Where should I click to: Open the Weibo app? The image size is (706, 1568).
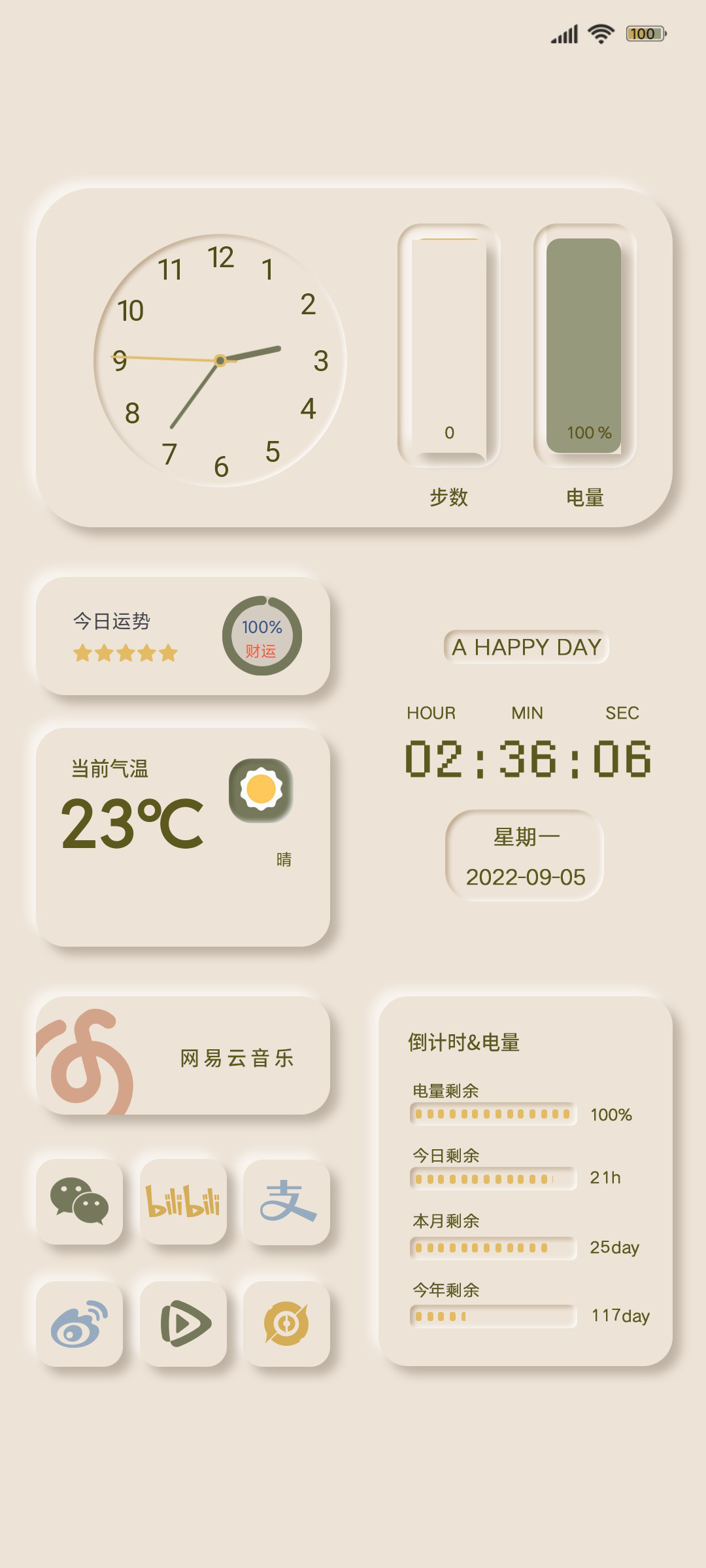point(79,1324)
